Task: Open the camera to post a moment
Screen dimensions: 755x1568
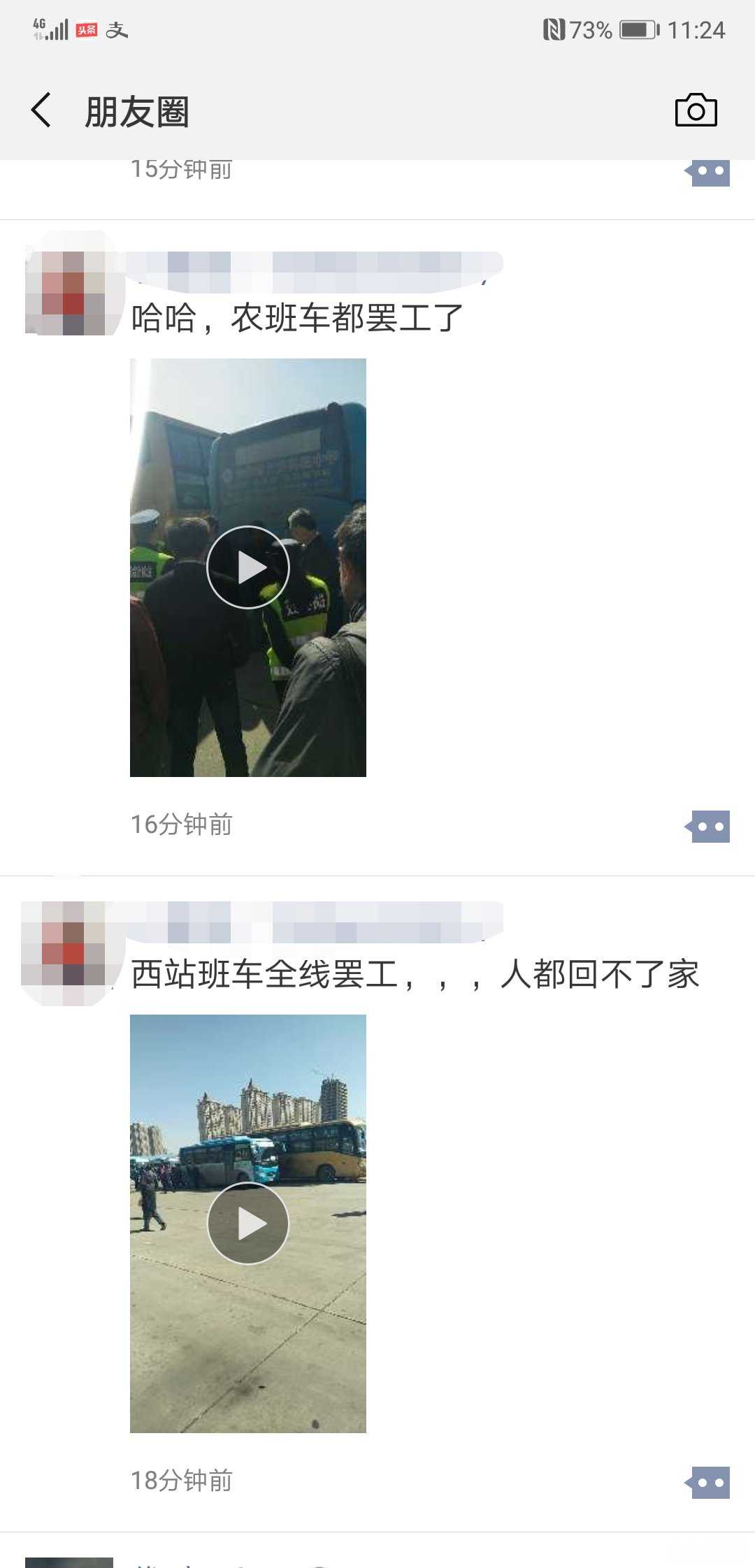Action: point(696,110)
